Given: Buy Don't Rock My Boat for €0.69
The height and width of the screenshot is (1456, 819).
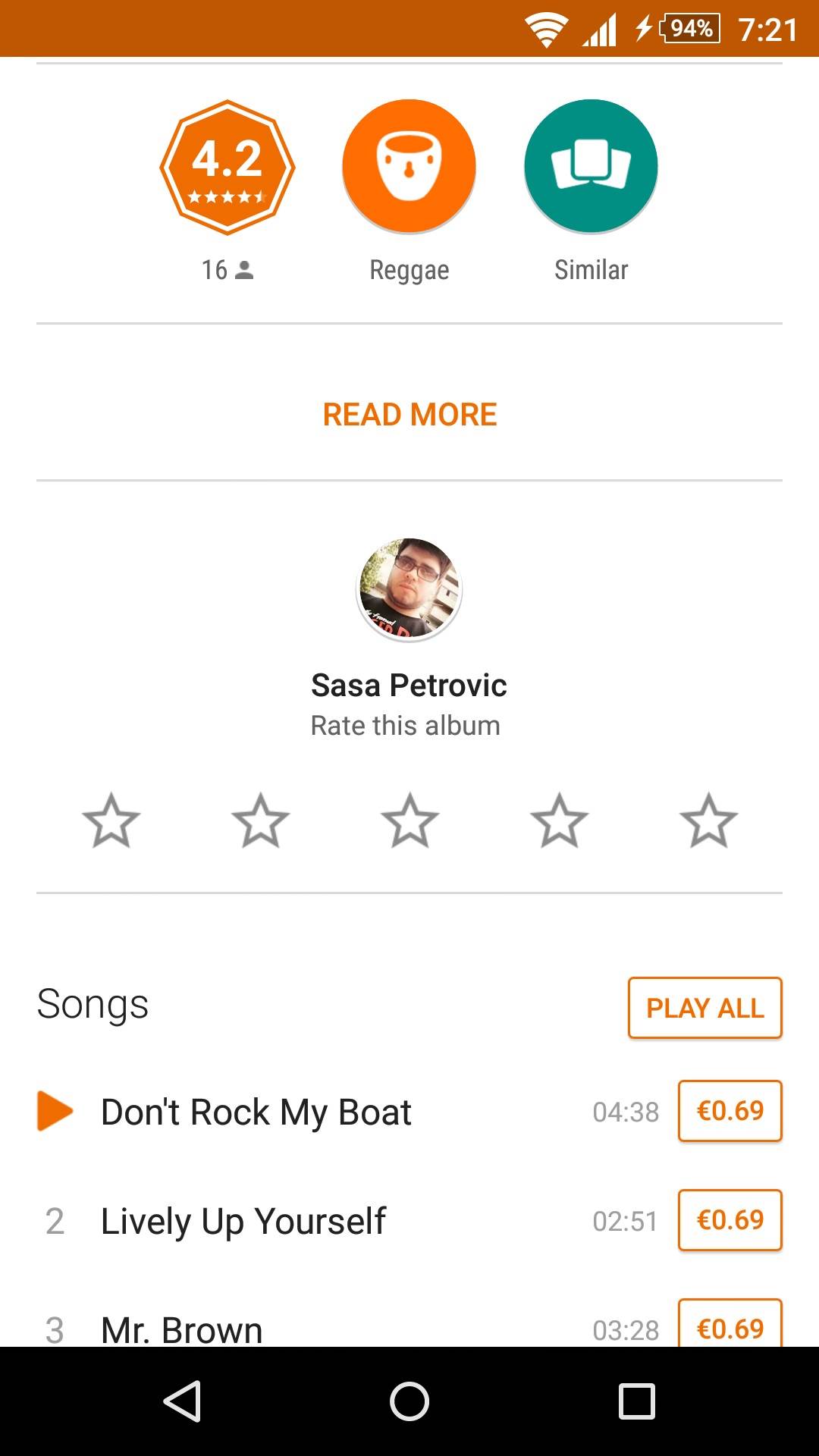Looking at the screenshot, I should click(x=730, y=1111).
